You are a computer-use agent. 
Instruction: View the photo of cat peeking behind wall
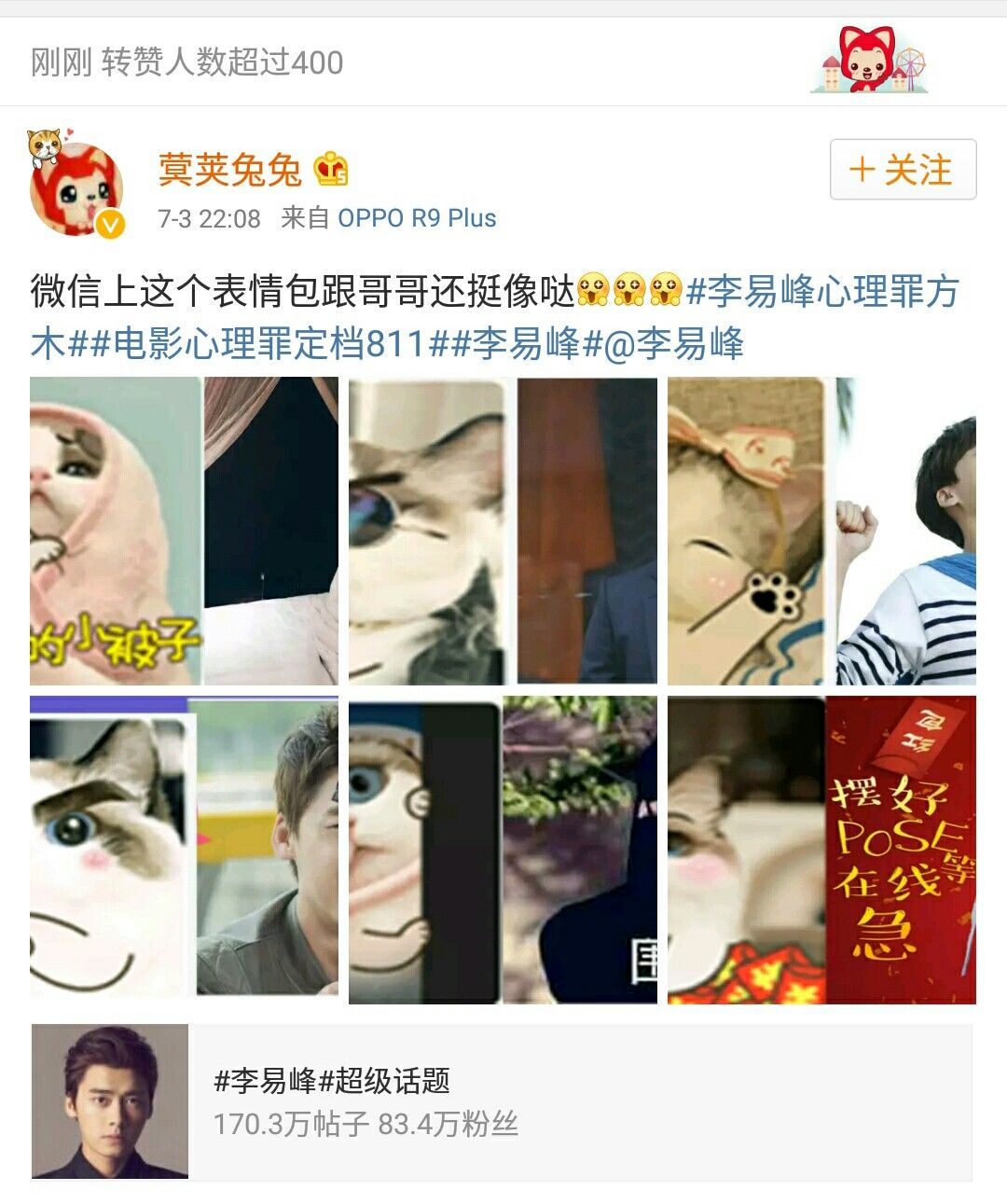[503, 850]
